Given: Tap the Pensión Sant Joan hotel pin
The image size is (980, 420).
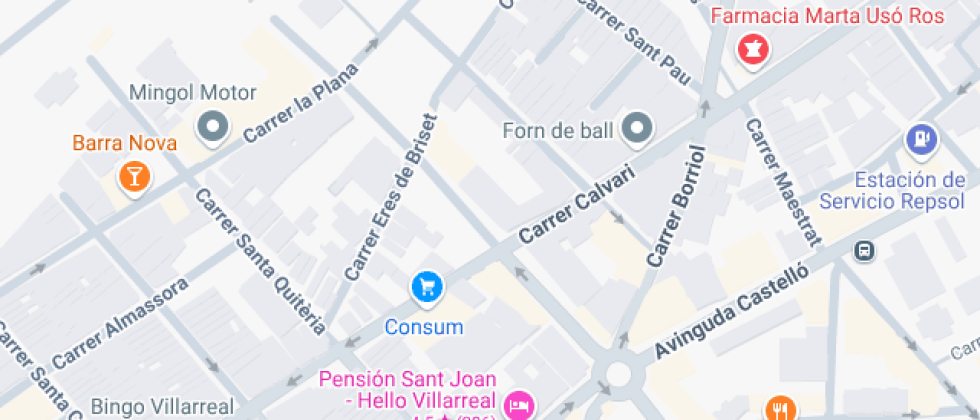Looking at the screenshot, I should [x=520, y=402].
